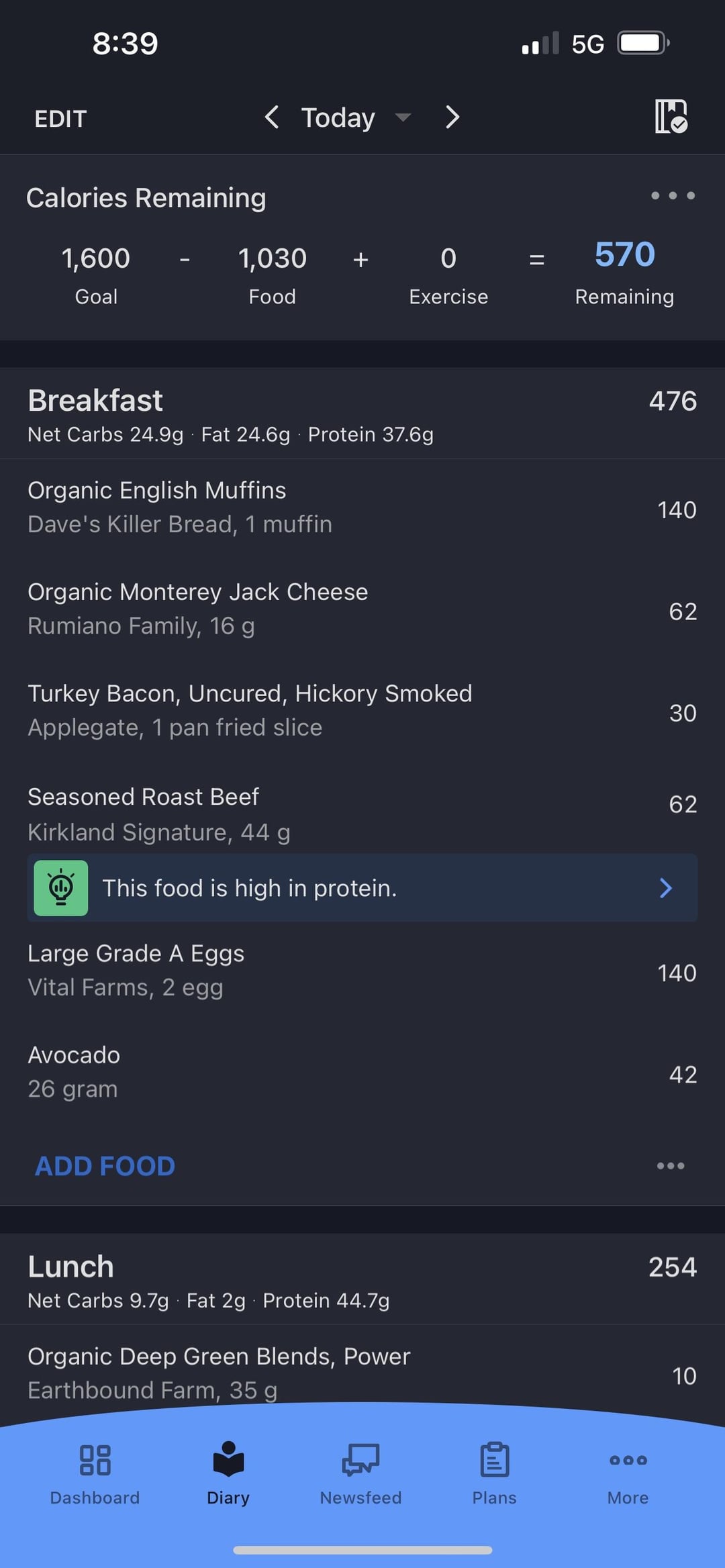Image resolution: width=725 pixels, height=1568 pixels.
Task: Open Organic English Muffins entry
Action: pos(362,508)
